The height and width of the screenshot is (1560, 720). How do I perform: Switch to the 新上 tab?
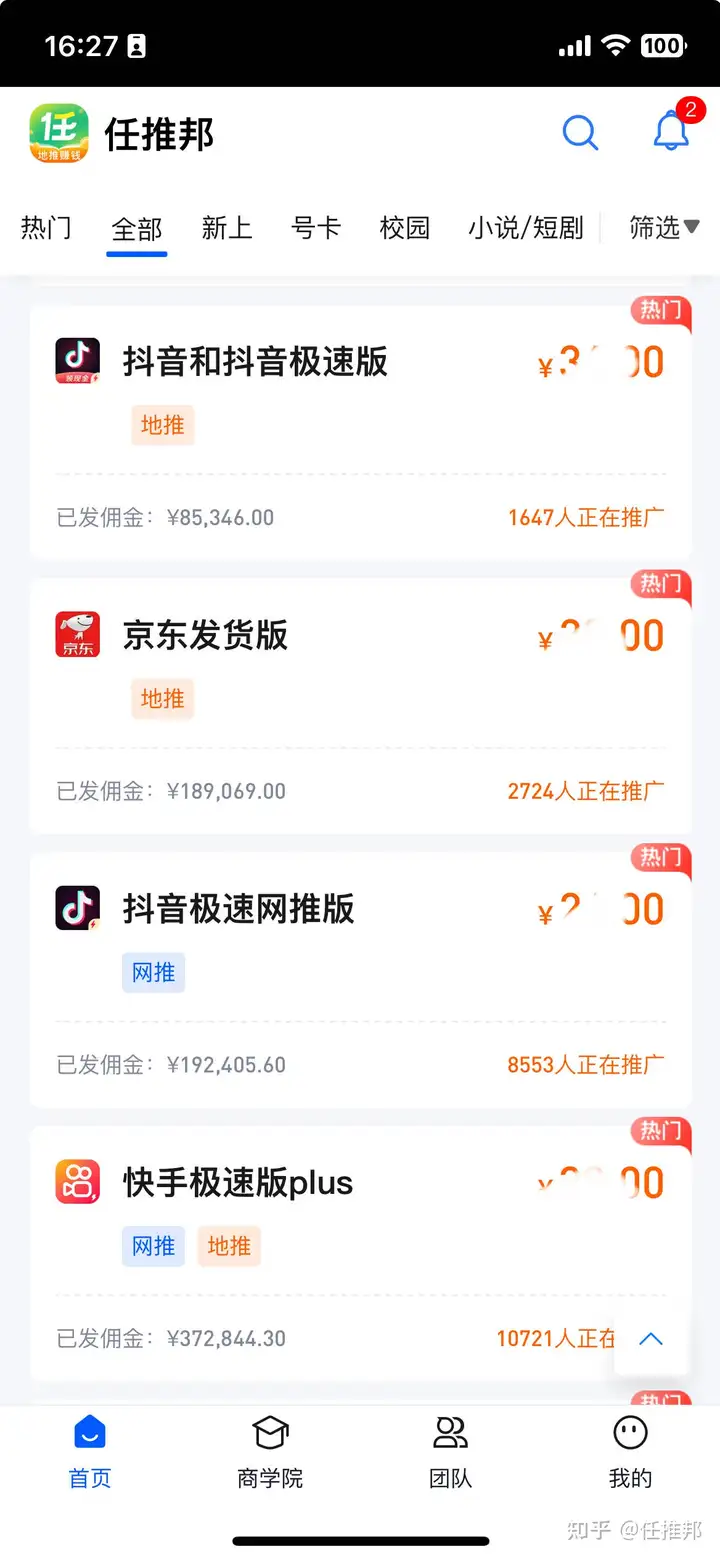[x=227, y=228]
